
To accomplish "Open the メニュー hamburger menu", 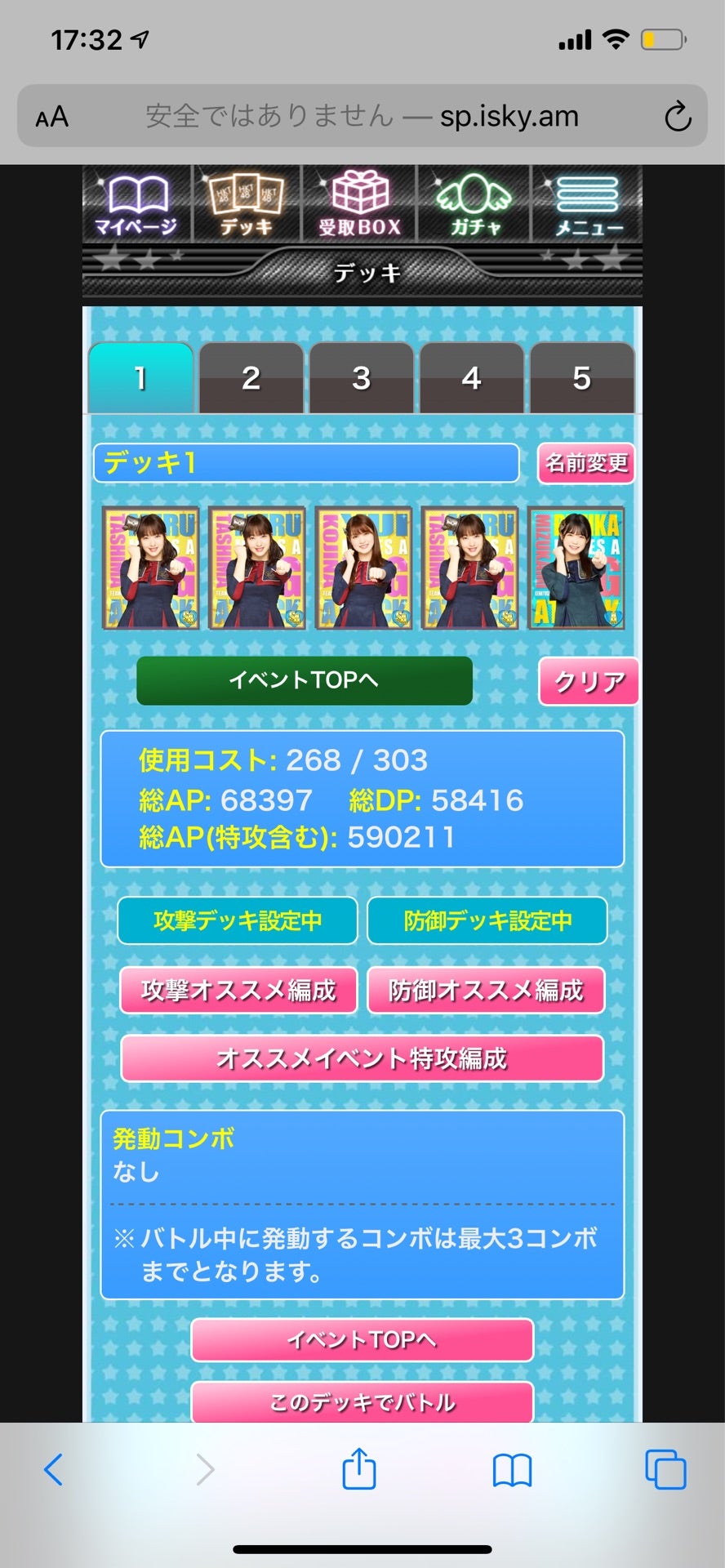I will (588, 204).
